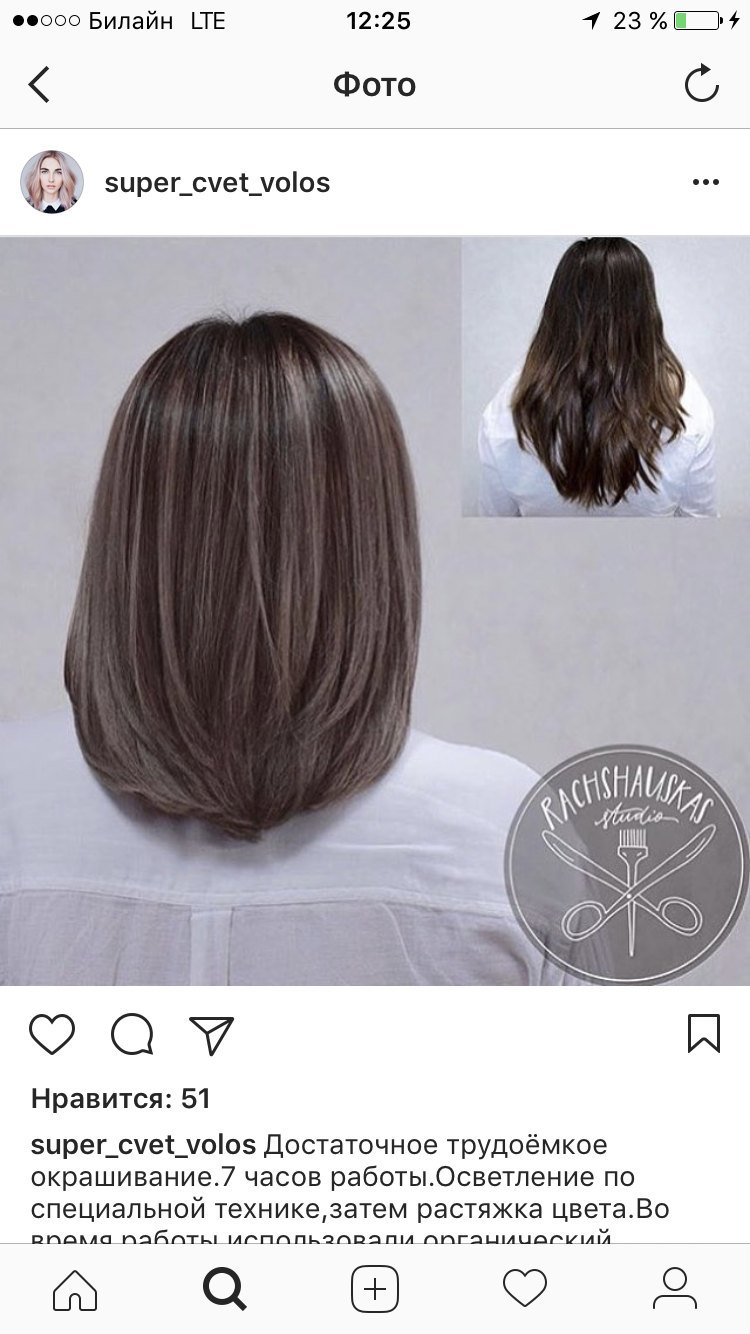This screenshot has width=750, height=1334.
Task: Switch to the Profile tab
Action: [x=675, y=1288]
